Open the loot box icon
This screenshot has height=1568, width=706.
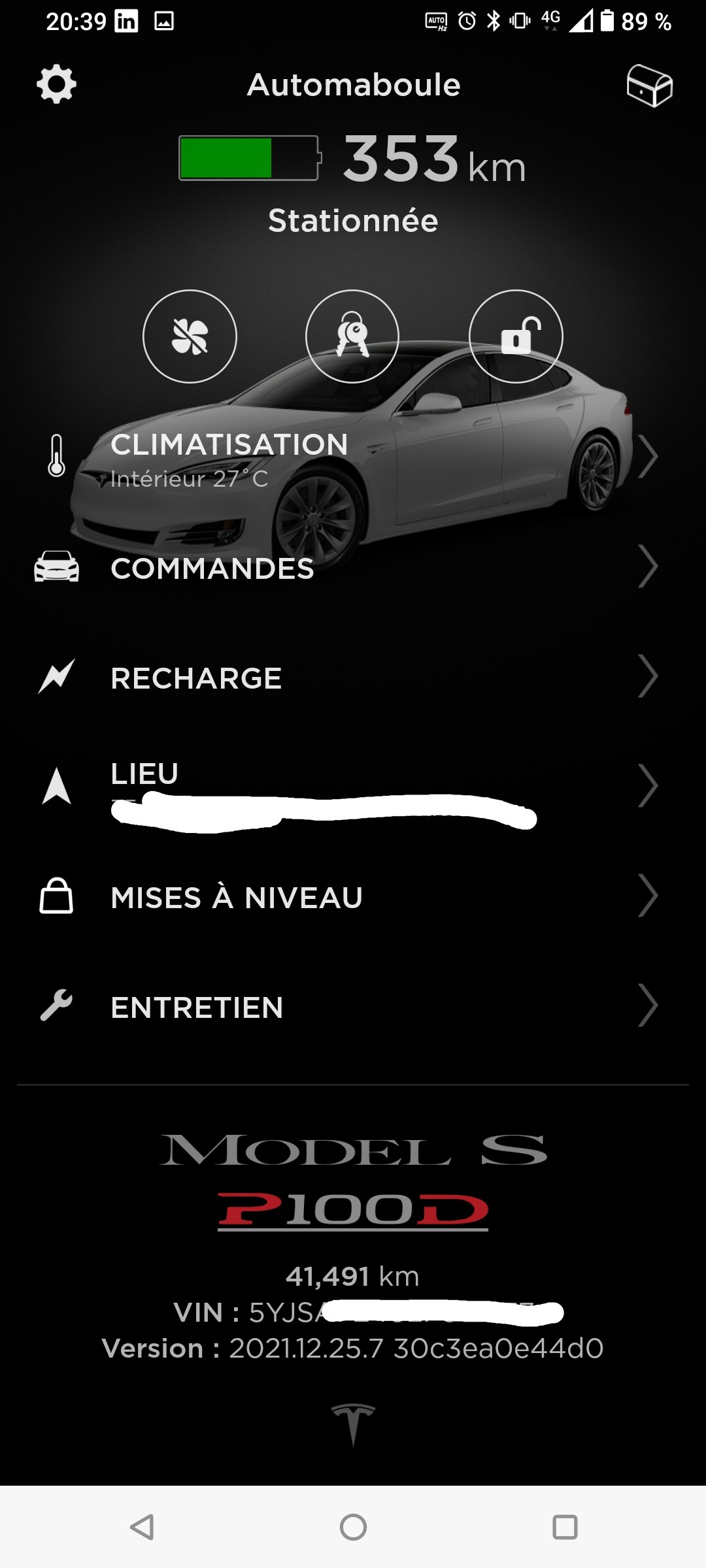click(x=649, y=86)
